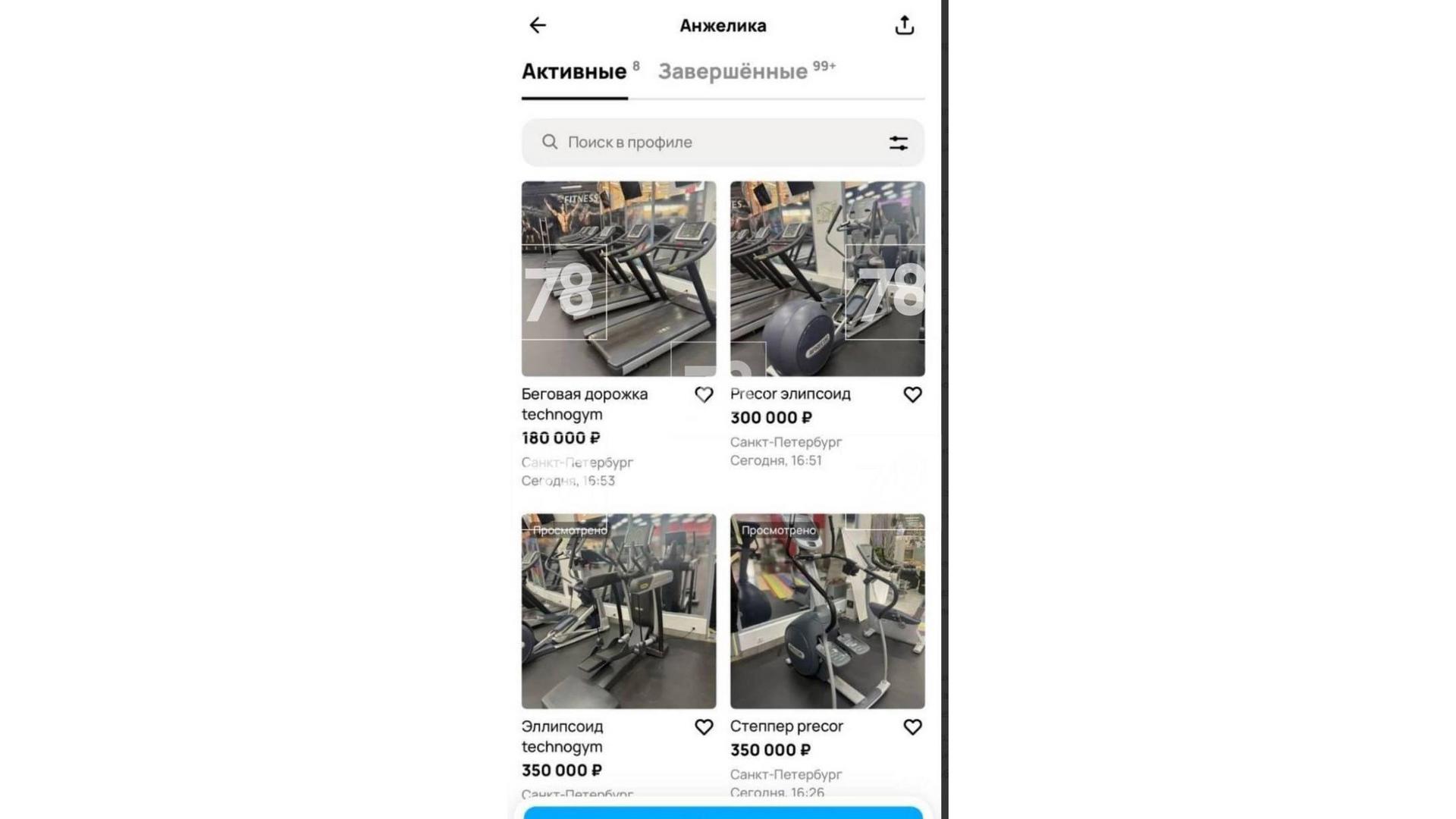Viewport: 1456px width, 819px height.
Task: Favorite the Precor эллипсоид listing
Action: click(x=912, y=395)
